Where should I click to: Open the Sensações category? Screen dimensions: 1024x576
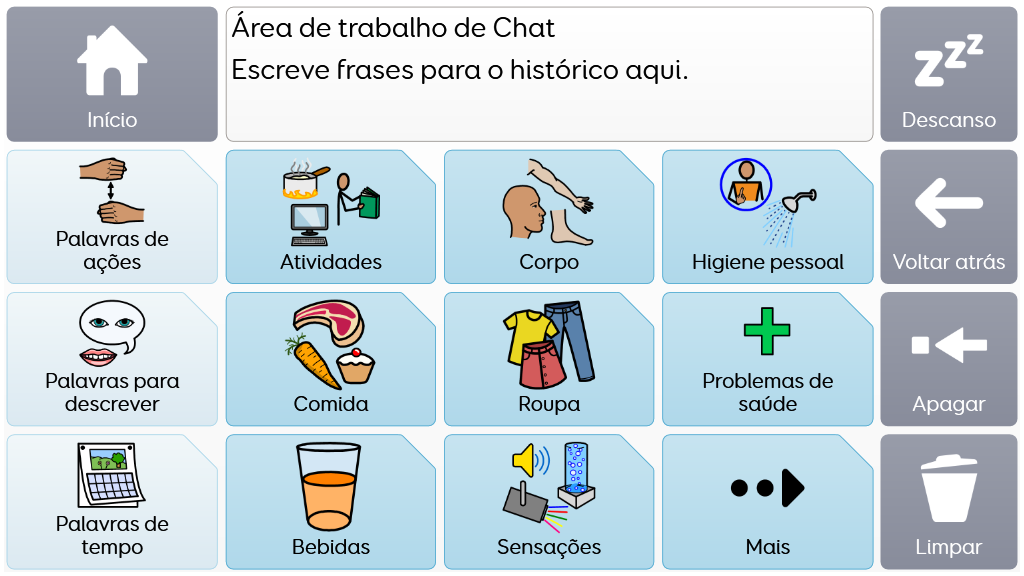549,501
